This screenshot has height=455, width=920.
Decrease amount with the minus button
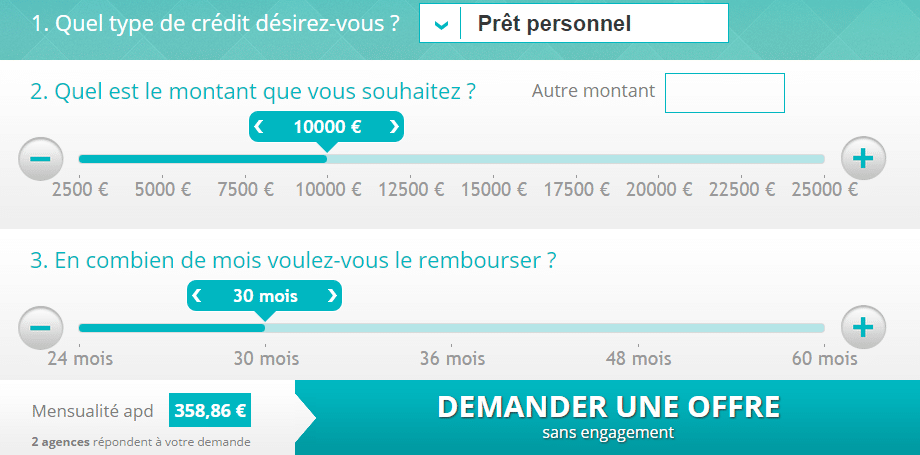click(41, 159)
